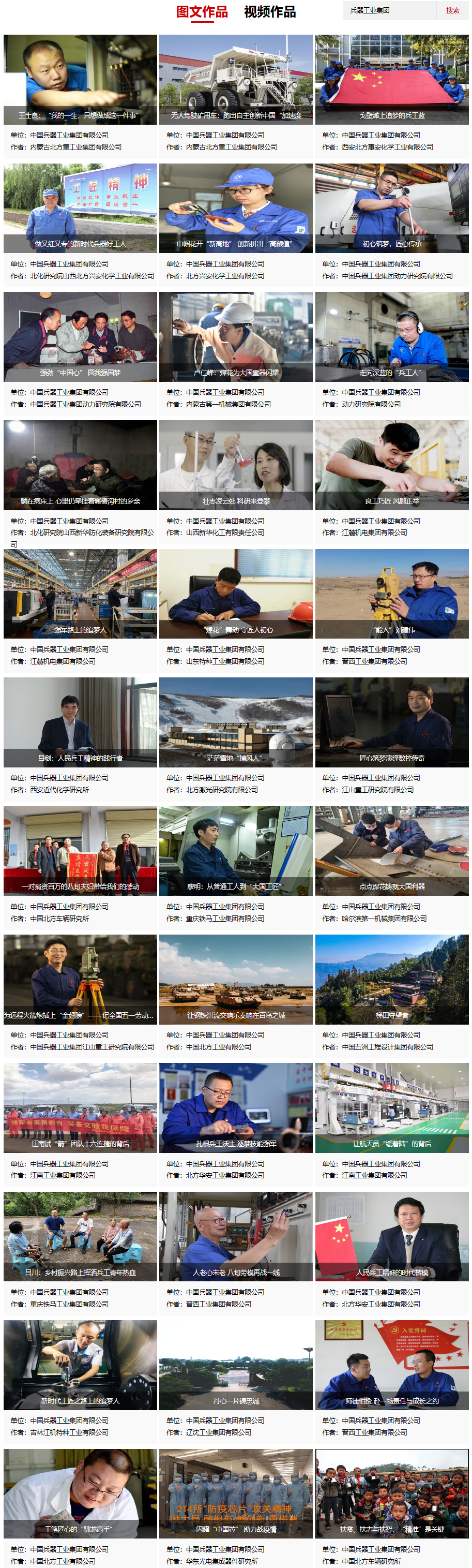Open 丹心一片铸忠诚 article
472x1568 pixels.
[x=236, y=1365]
